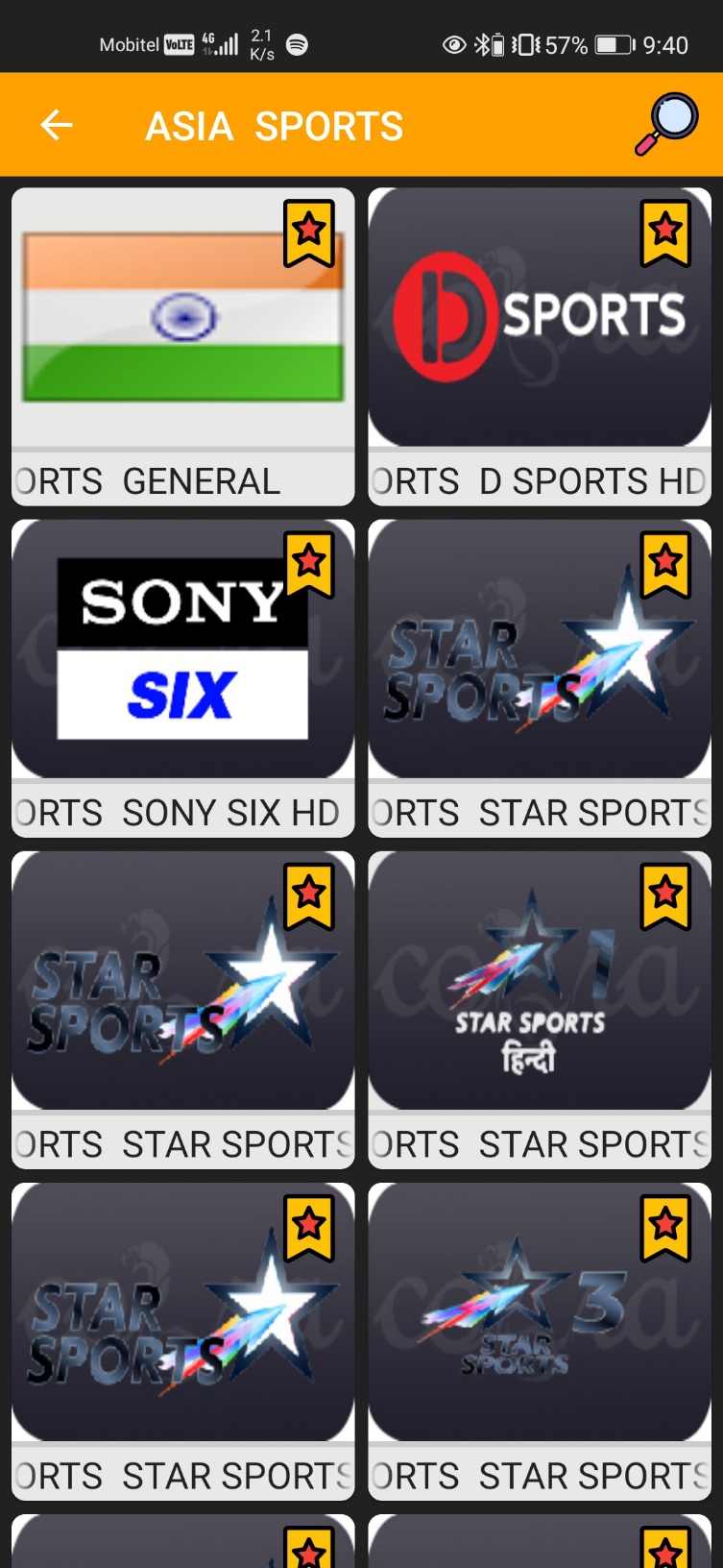Viewport: 723px width, 1568px height.
Task: Bookmark the GENERAL India flag channel
Action: (309, 233)
